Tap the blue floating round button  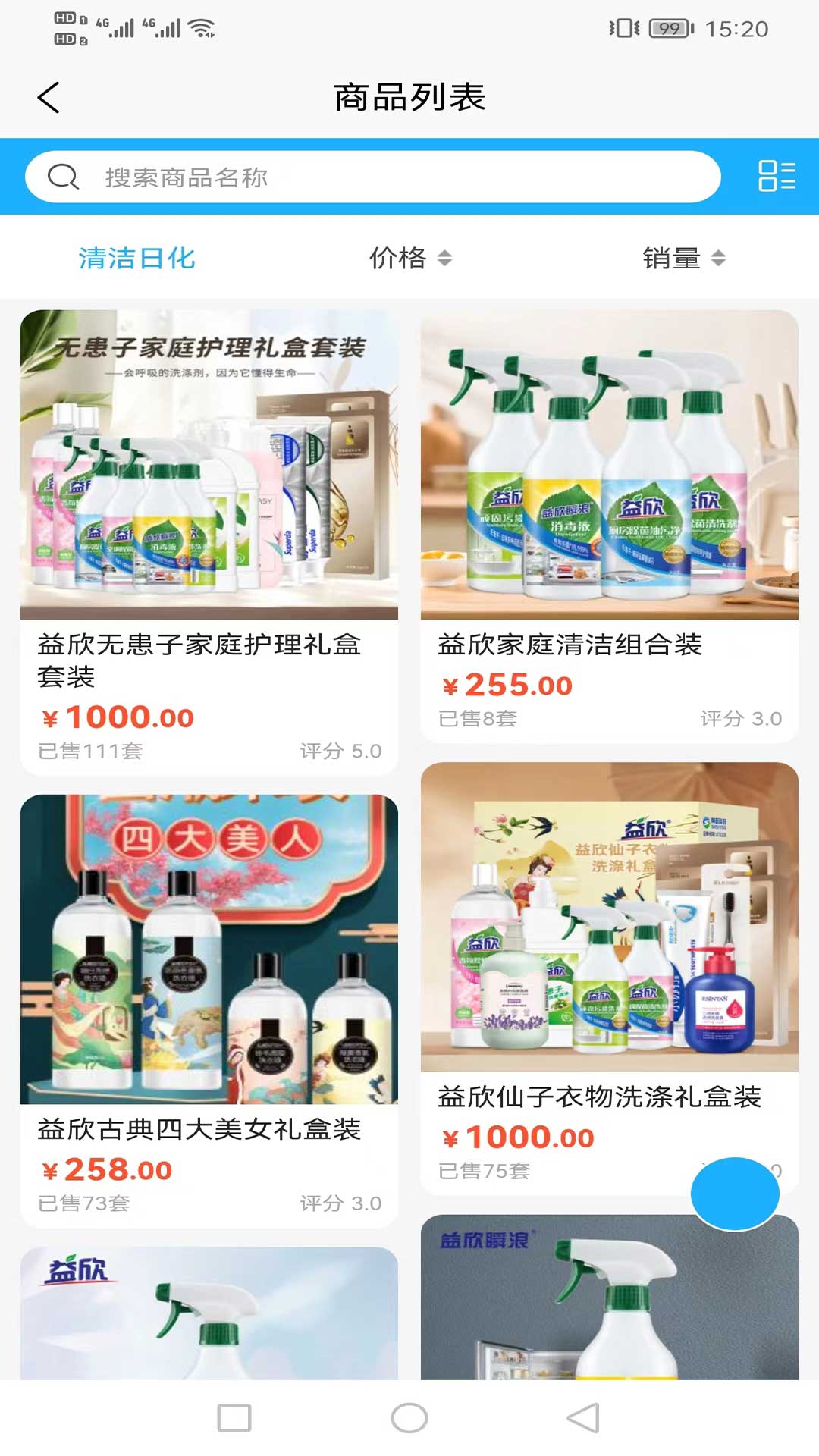[x=734, y=1193]
